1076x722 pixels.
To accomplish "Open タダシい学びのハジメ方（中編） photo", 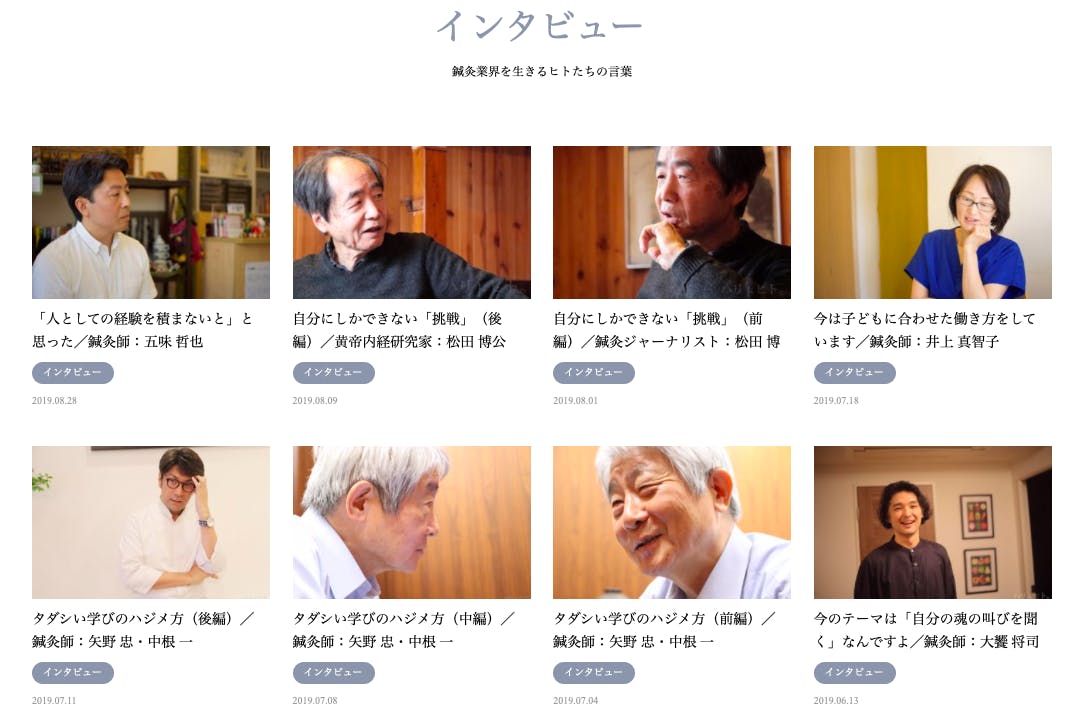I will [x=411, y=522].
